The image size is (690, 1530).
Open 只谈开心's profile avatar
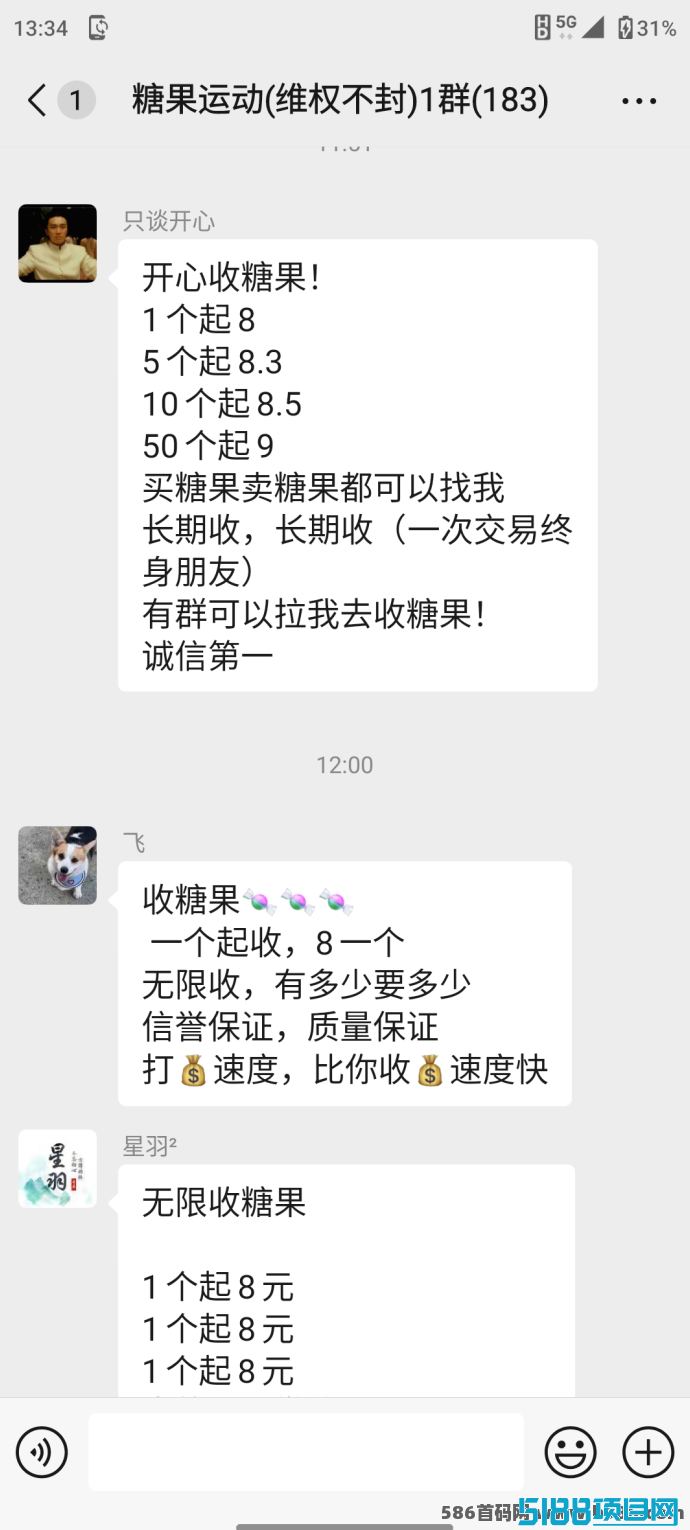[x=58, y=244]
